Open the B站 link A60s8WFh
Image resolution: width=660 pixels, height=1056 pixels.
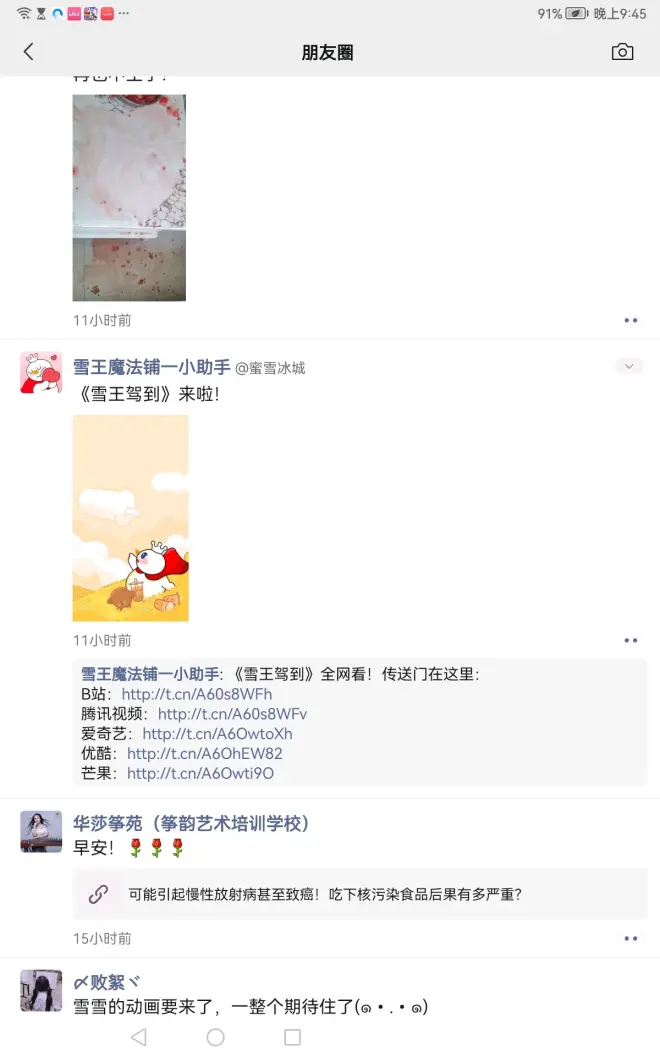[x=197, y=694]
